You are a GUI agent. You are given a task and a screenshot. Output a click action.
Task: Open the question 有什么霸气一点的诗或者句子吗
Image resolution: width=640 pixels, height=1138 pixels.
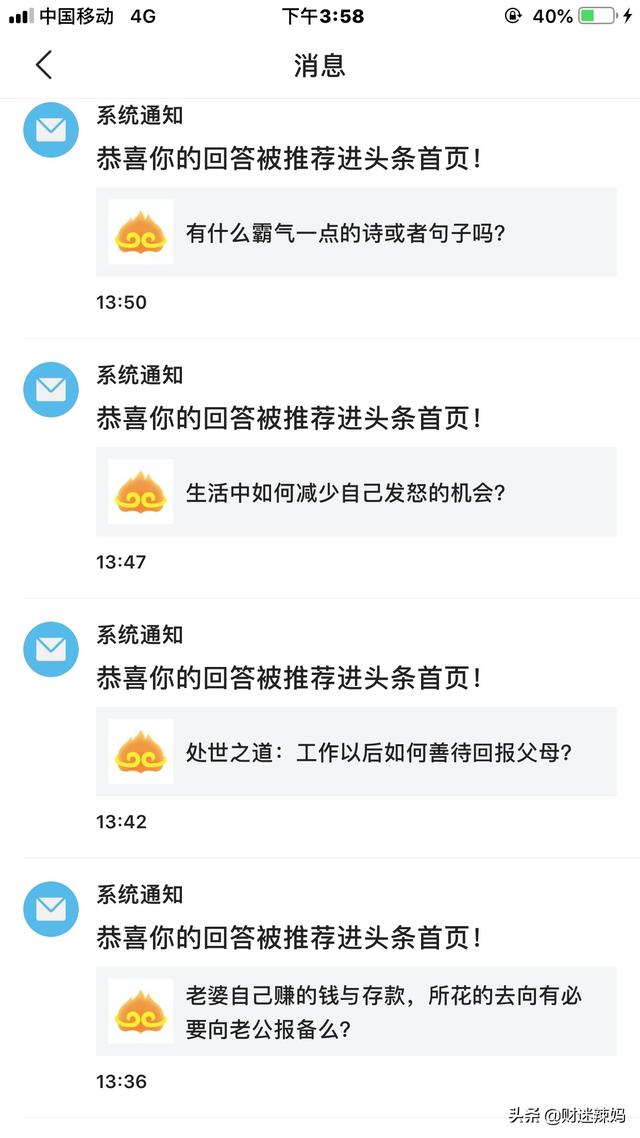356,232
